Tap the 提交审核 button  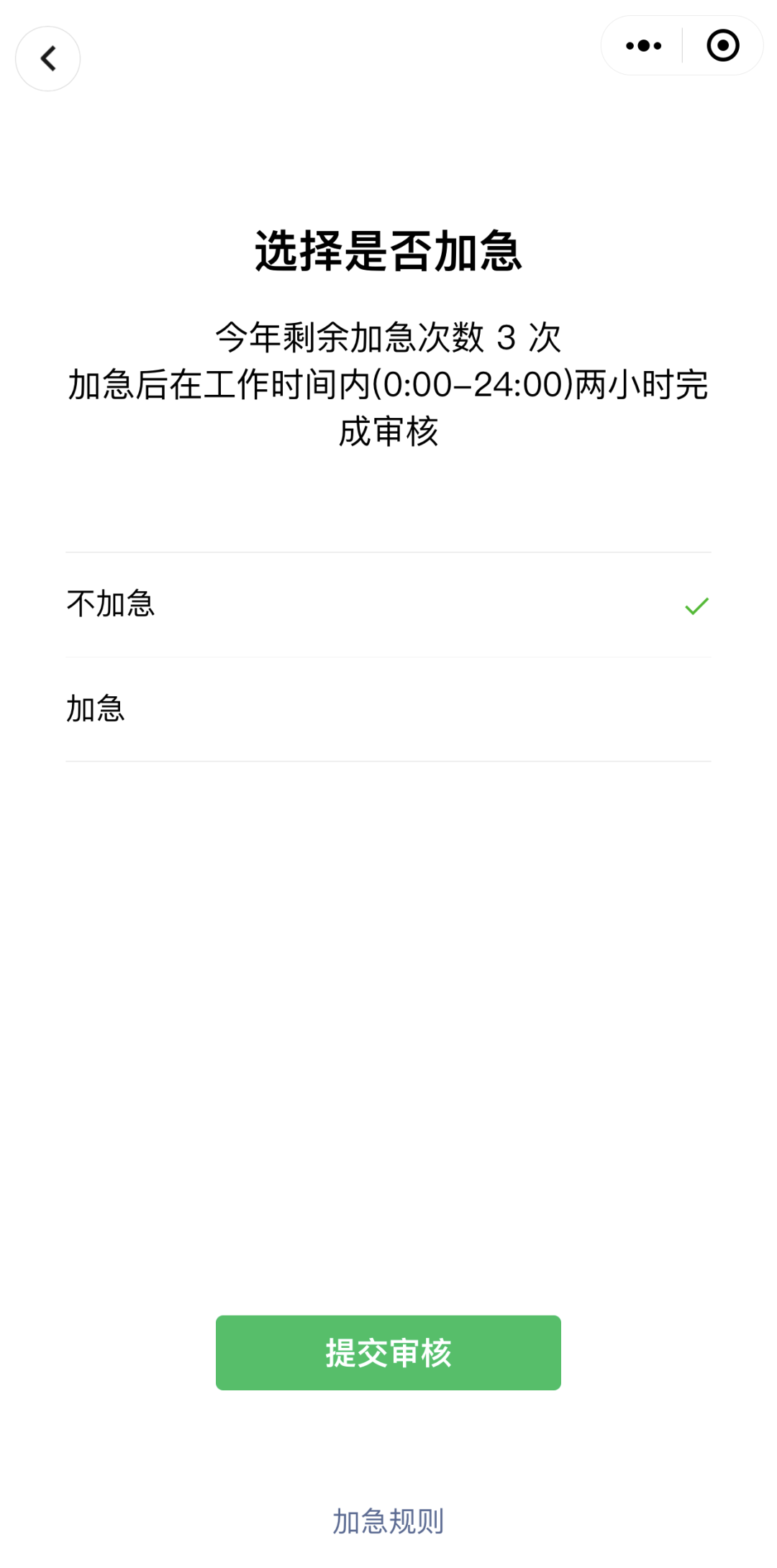[x=388, y=1353]
